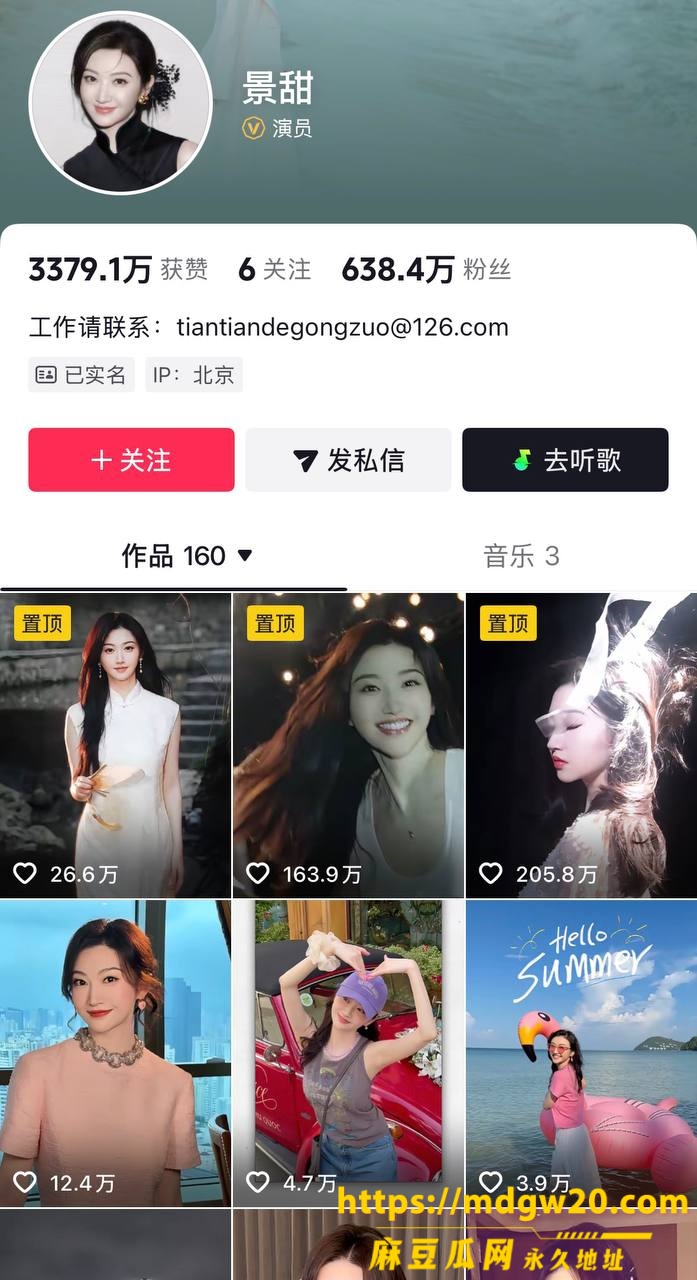Open pinned video with 205.8万 likes
Viewport: 697px width, 1280px height.
(x=581, y=745)
